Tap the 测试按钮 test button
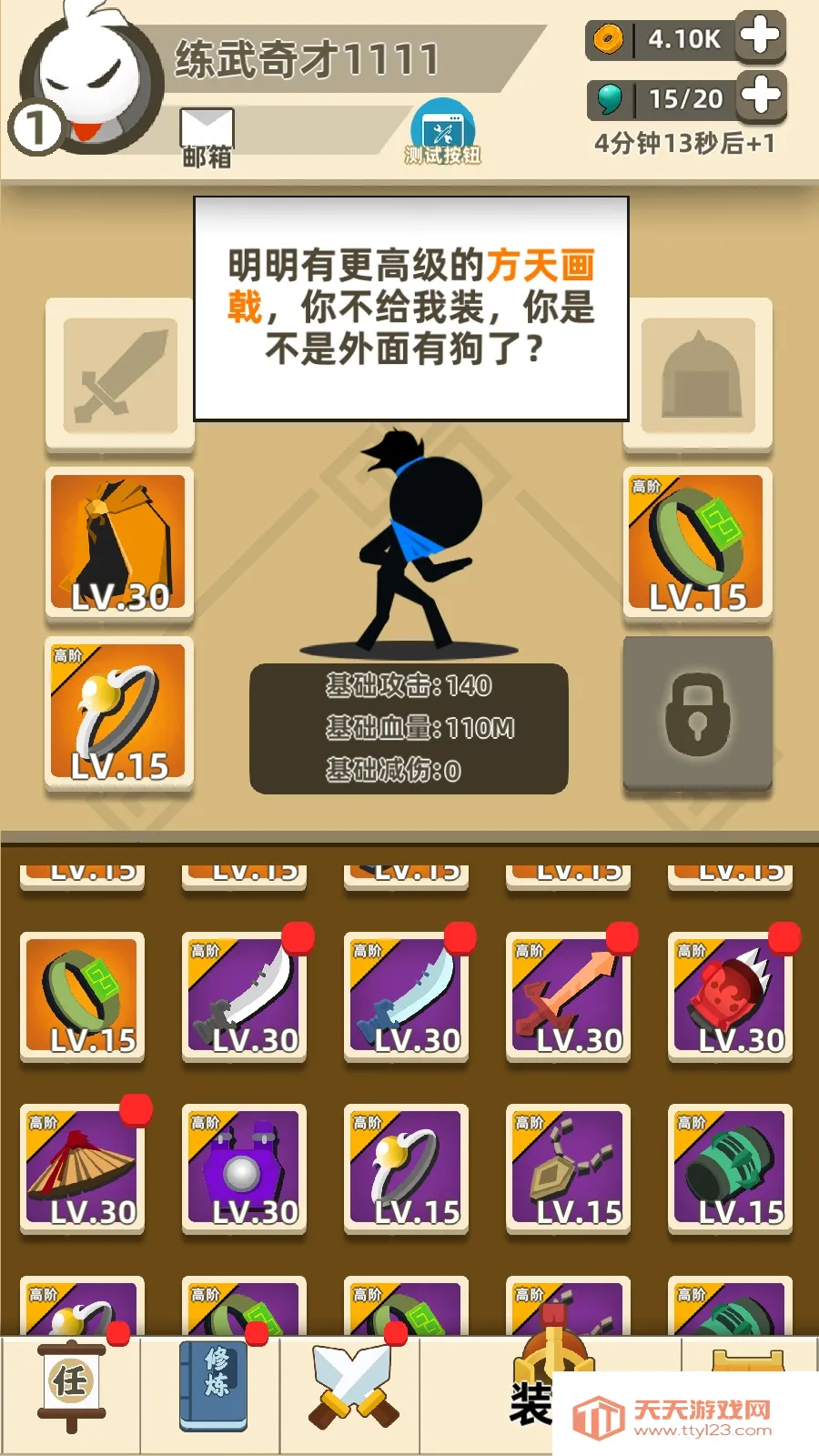The height and width of the screenshot is (1456, 819). point(442,133)
